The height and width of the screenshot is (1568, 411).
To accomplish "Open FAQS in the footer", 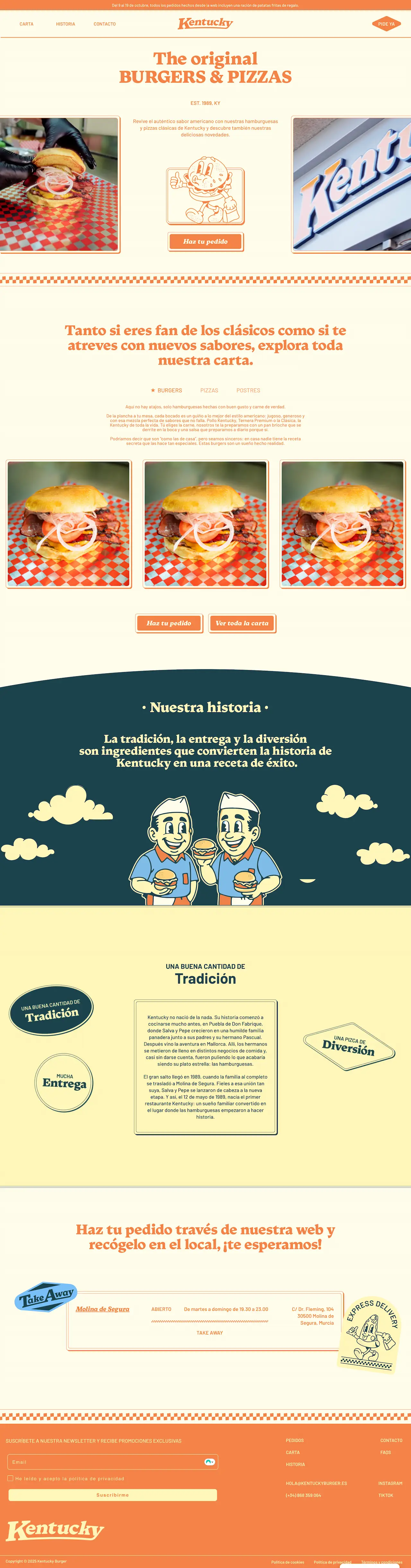I will [385, 1452].
